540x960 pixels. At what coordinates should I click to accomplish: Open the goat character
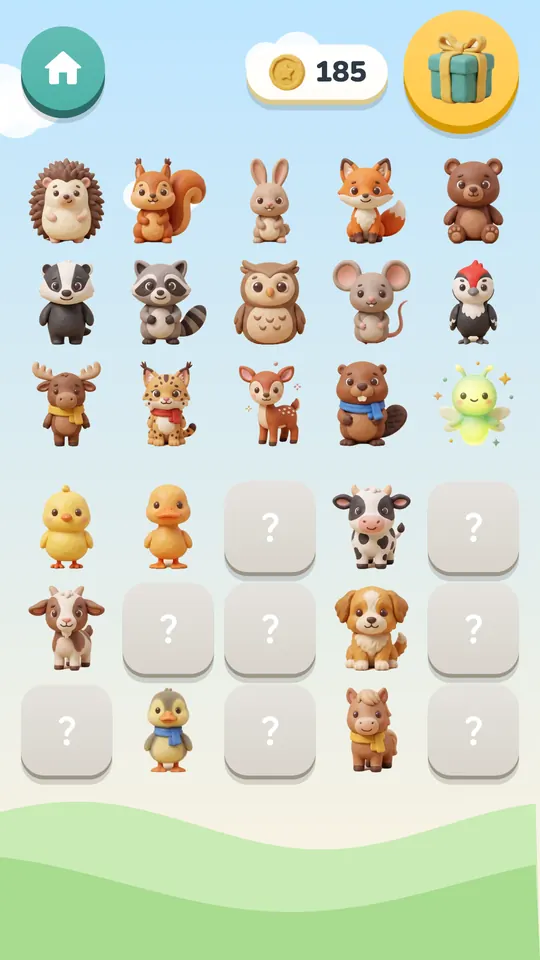(x=66, y=628)
